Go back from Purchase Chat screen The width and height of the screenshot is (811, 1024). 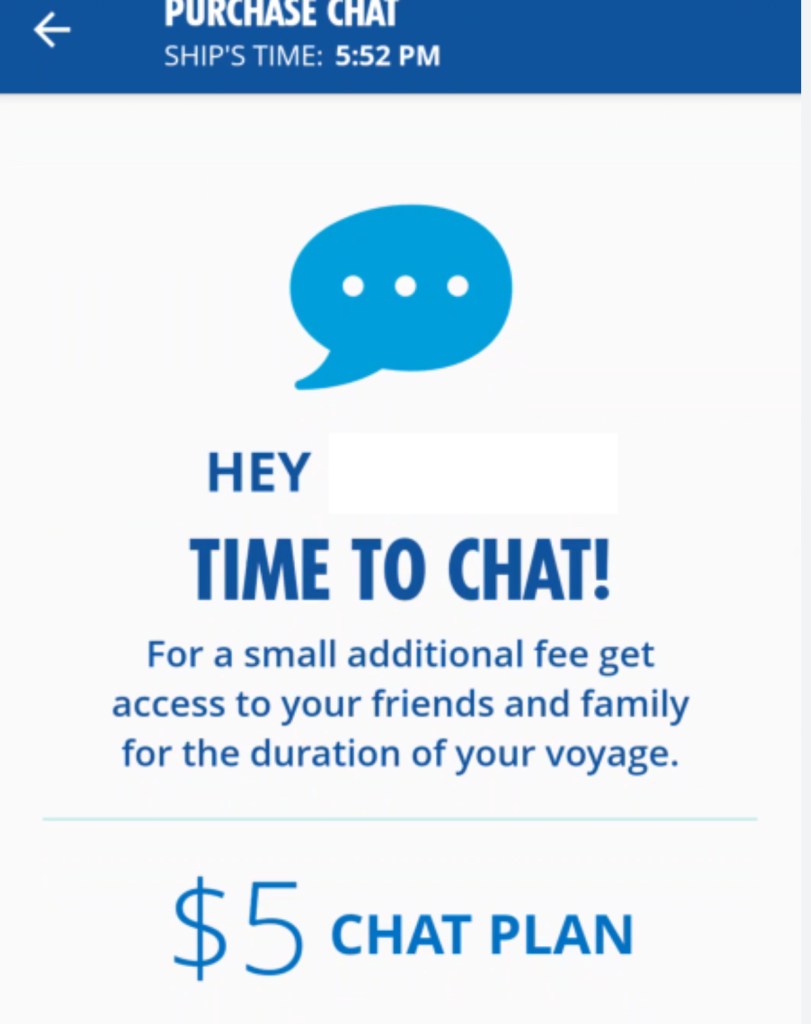point(52,32)
